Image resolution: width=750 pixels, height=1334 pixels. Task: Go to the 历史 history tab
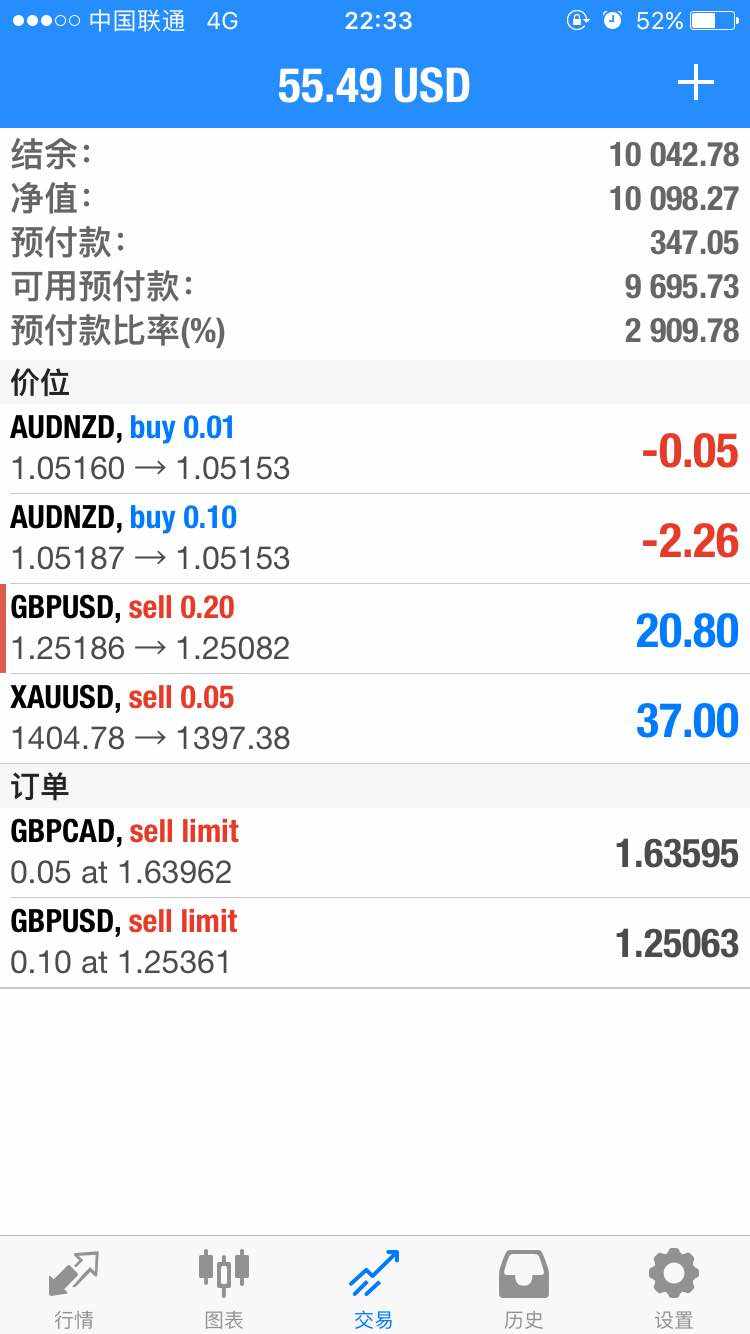524,1288
